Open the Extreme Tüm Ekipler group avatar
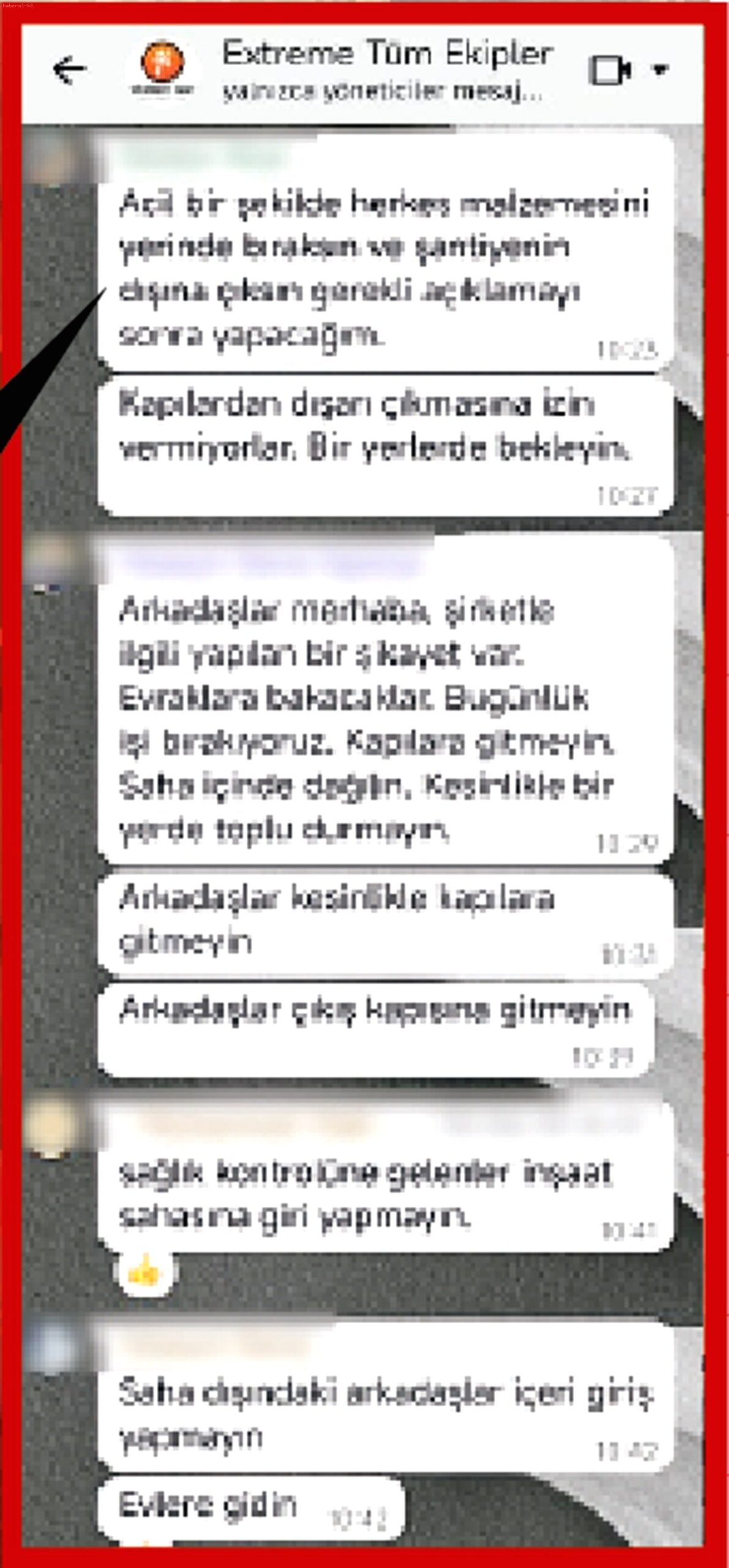This screenshot has height=1568, width=729. point(162,70)
